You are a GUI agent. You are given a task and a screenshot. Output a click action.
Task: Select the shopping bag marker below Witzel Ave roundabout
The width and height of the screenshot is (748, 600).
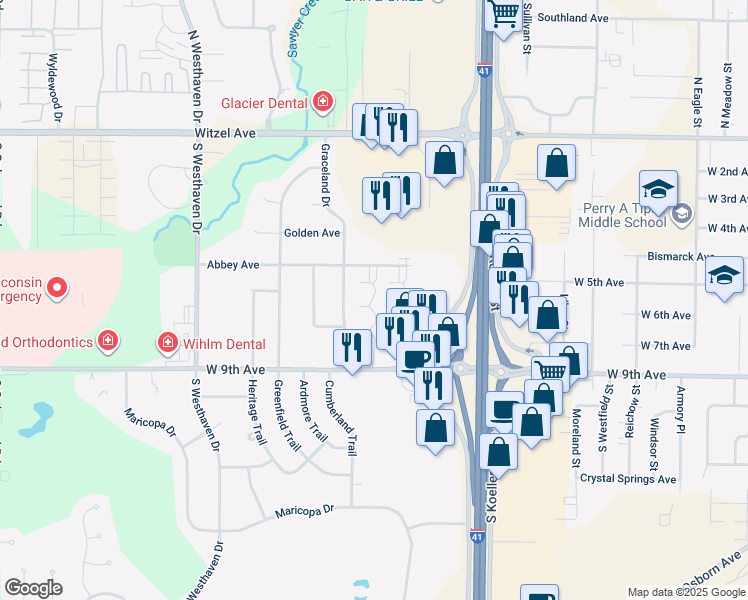(x=445, y=160)
